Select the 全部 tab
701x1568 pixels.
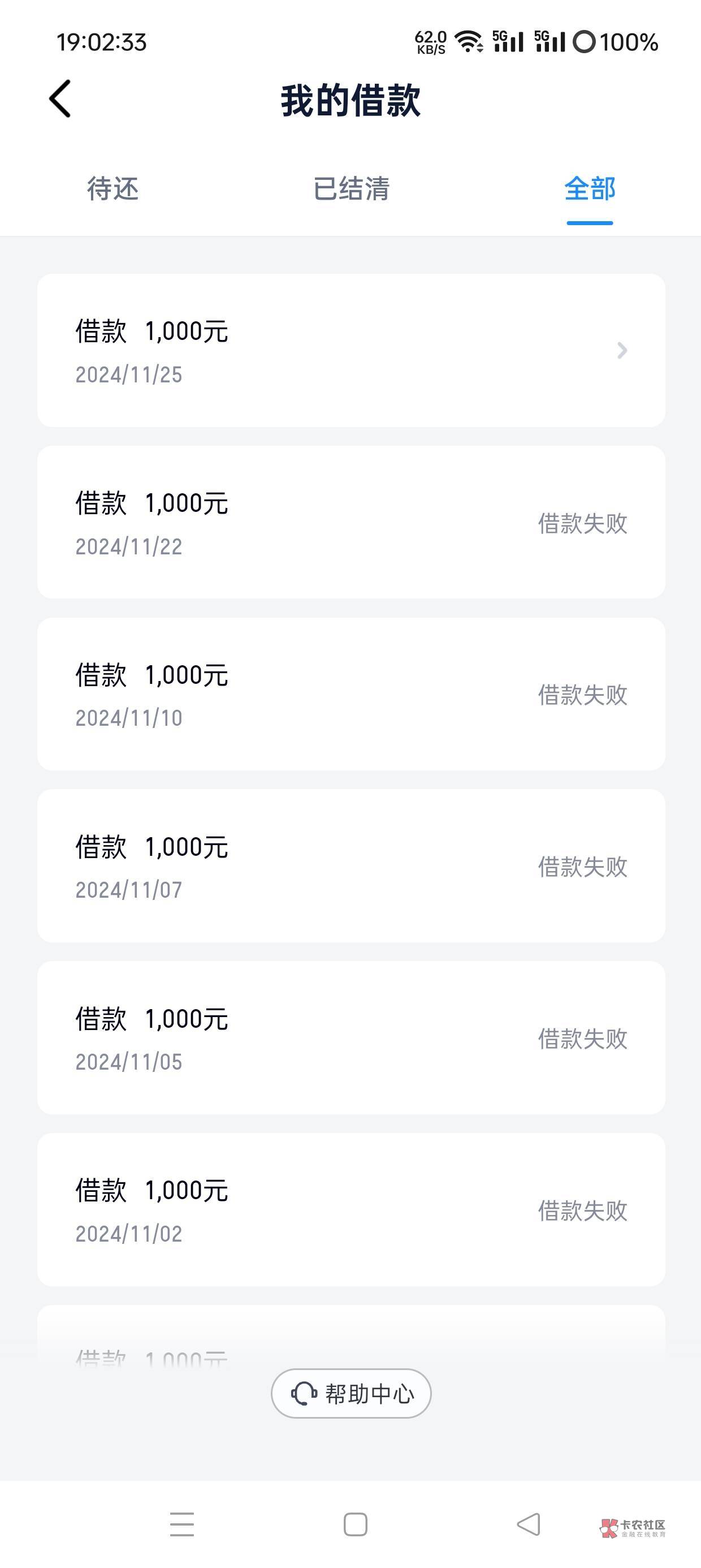[590, 189]
